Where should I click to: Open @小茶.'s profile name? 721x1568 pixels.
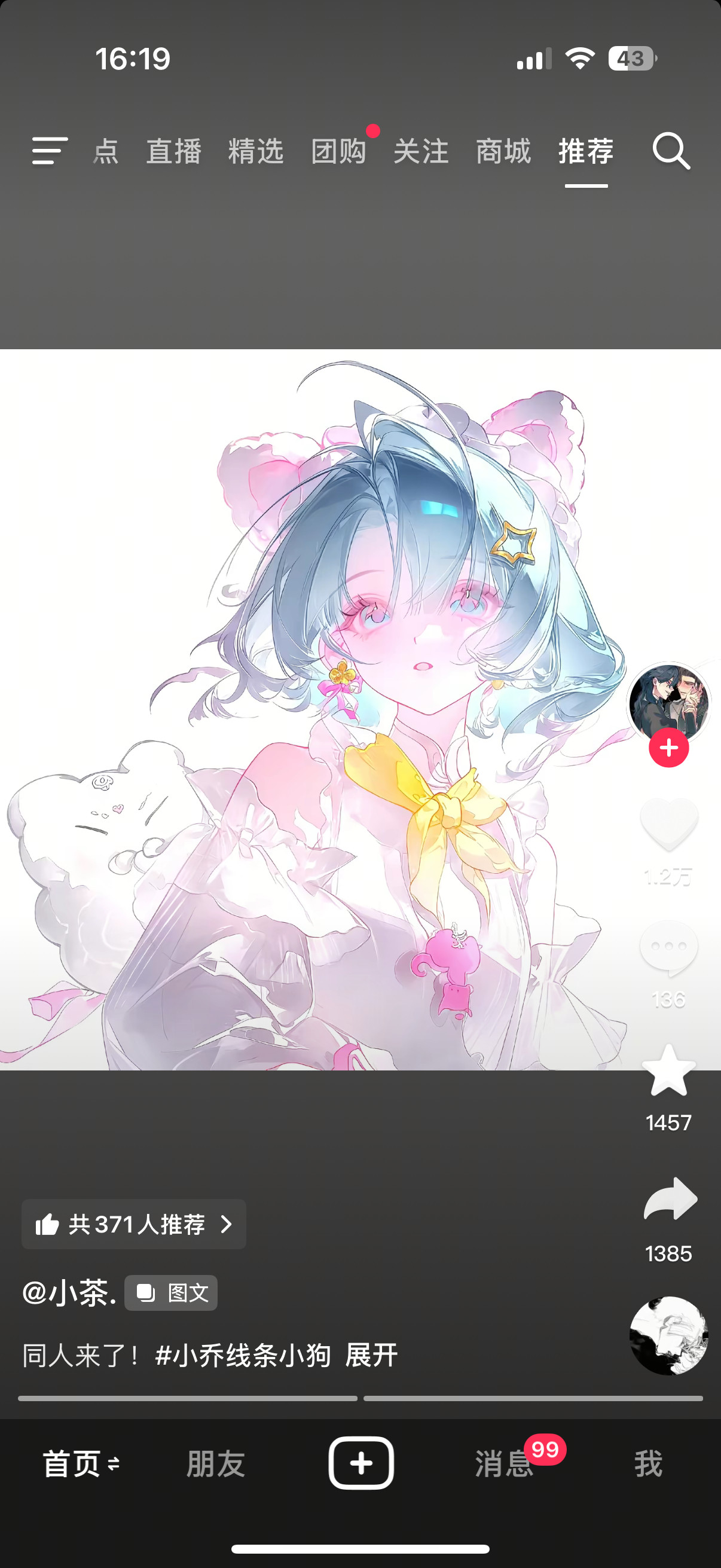tap(69, 1292)
